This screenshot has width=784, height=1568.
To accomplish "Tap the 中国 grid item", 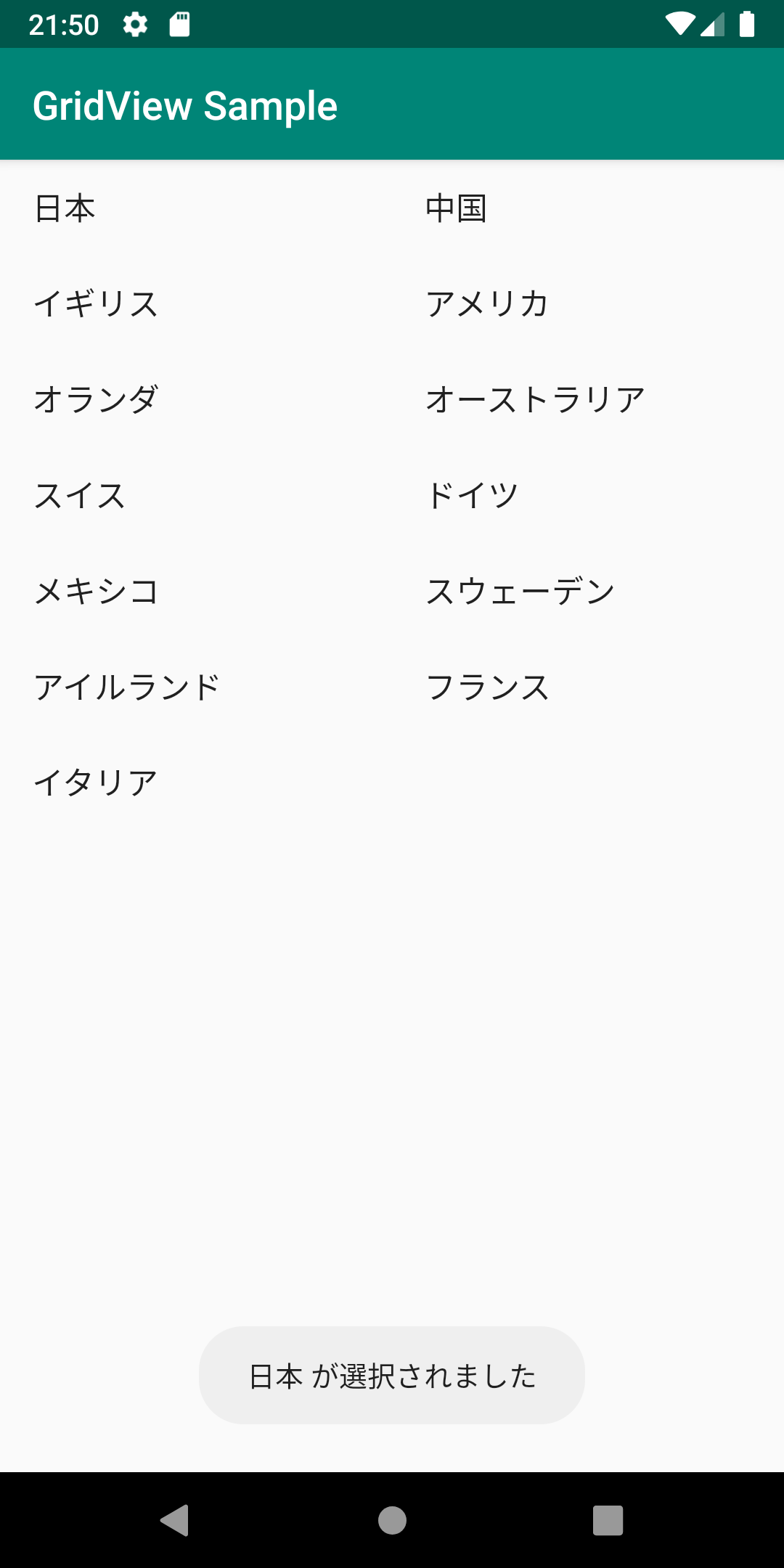I will 588,208.
